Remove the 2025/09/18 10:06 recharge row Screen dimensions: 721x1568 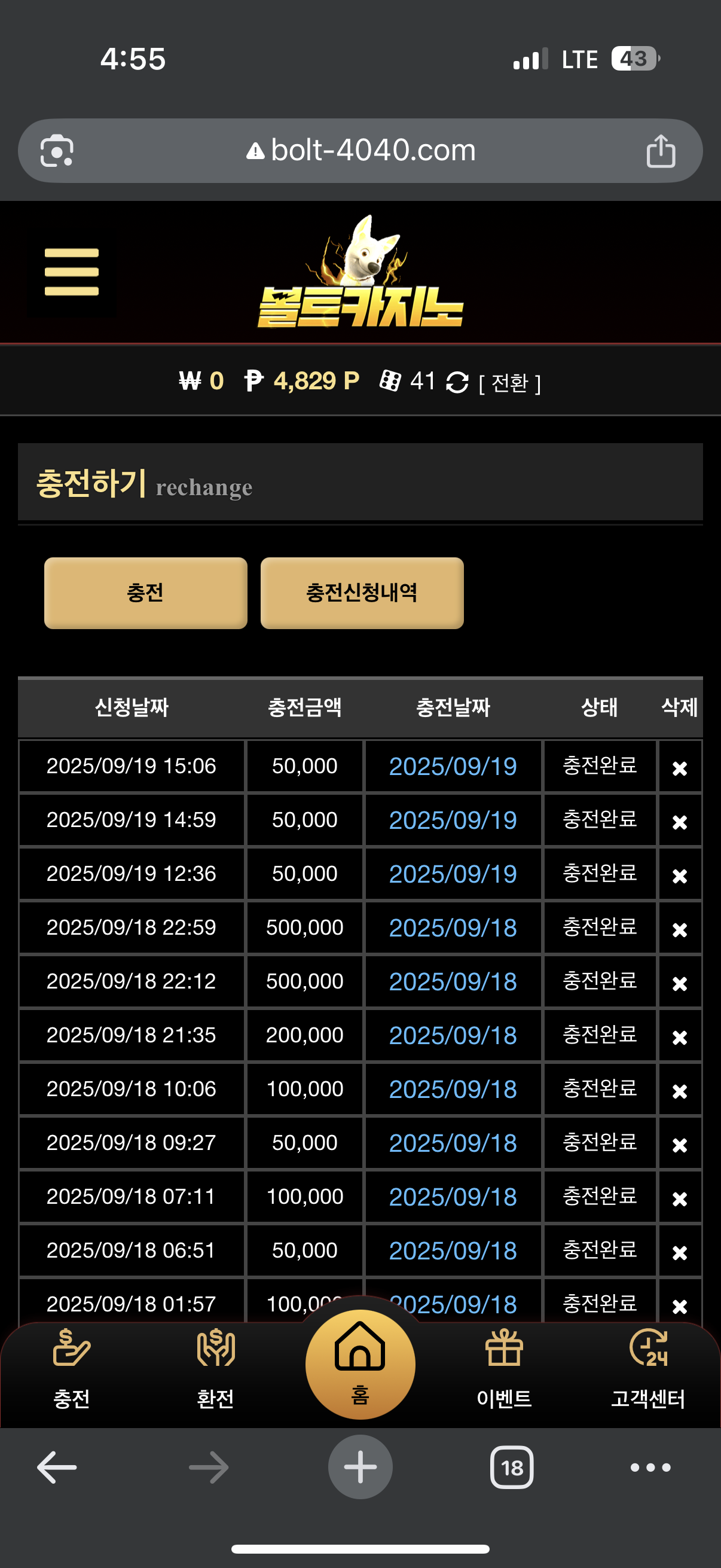click(680, 1090)
